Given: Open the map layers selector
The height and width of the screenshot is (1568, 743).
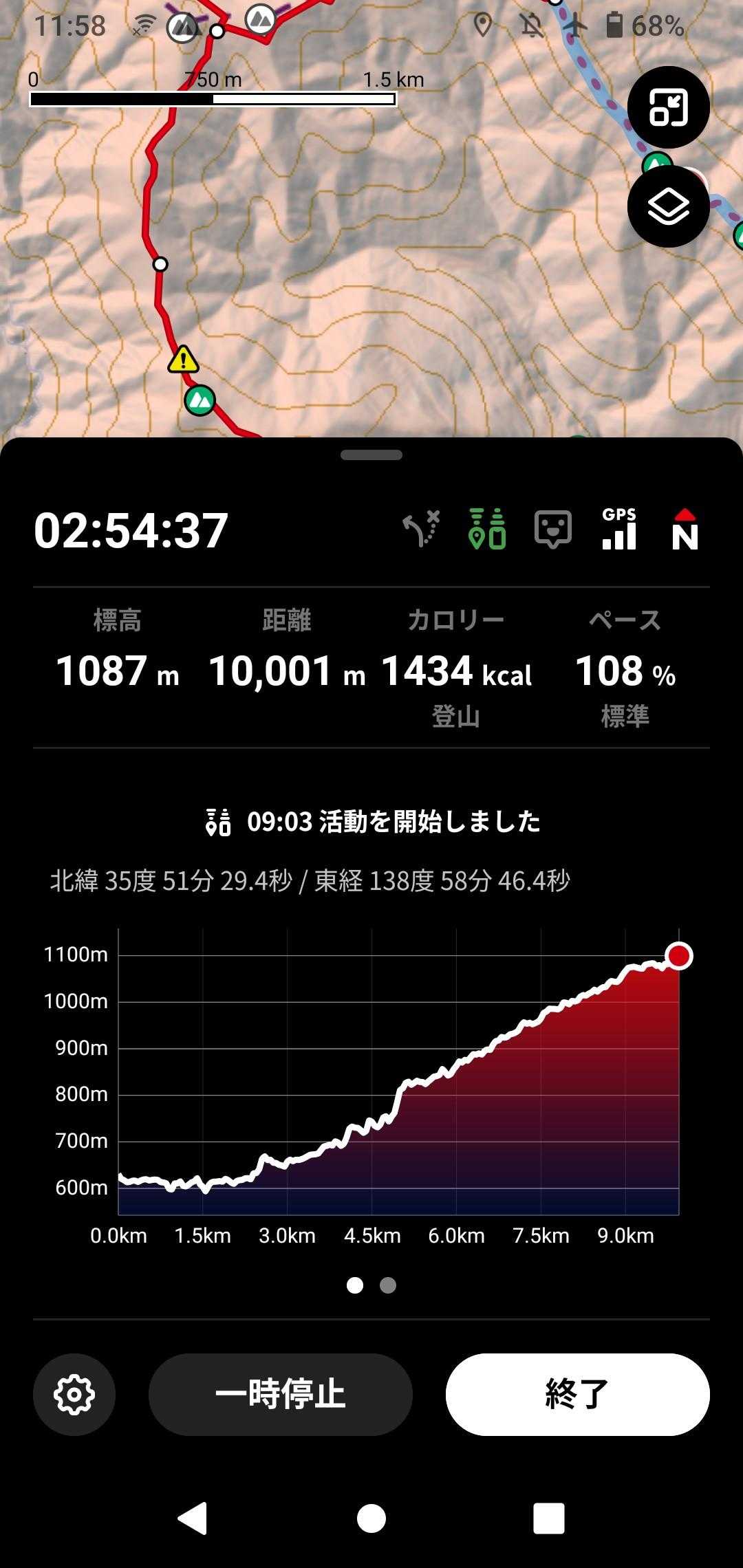Looking at the screenshot, I should click(x=668, y=206).
